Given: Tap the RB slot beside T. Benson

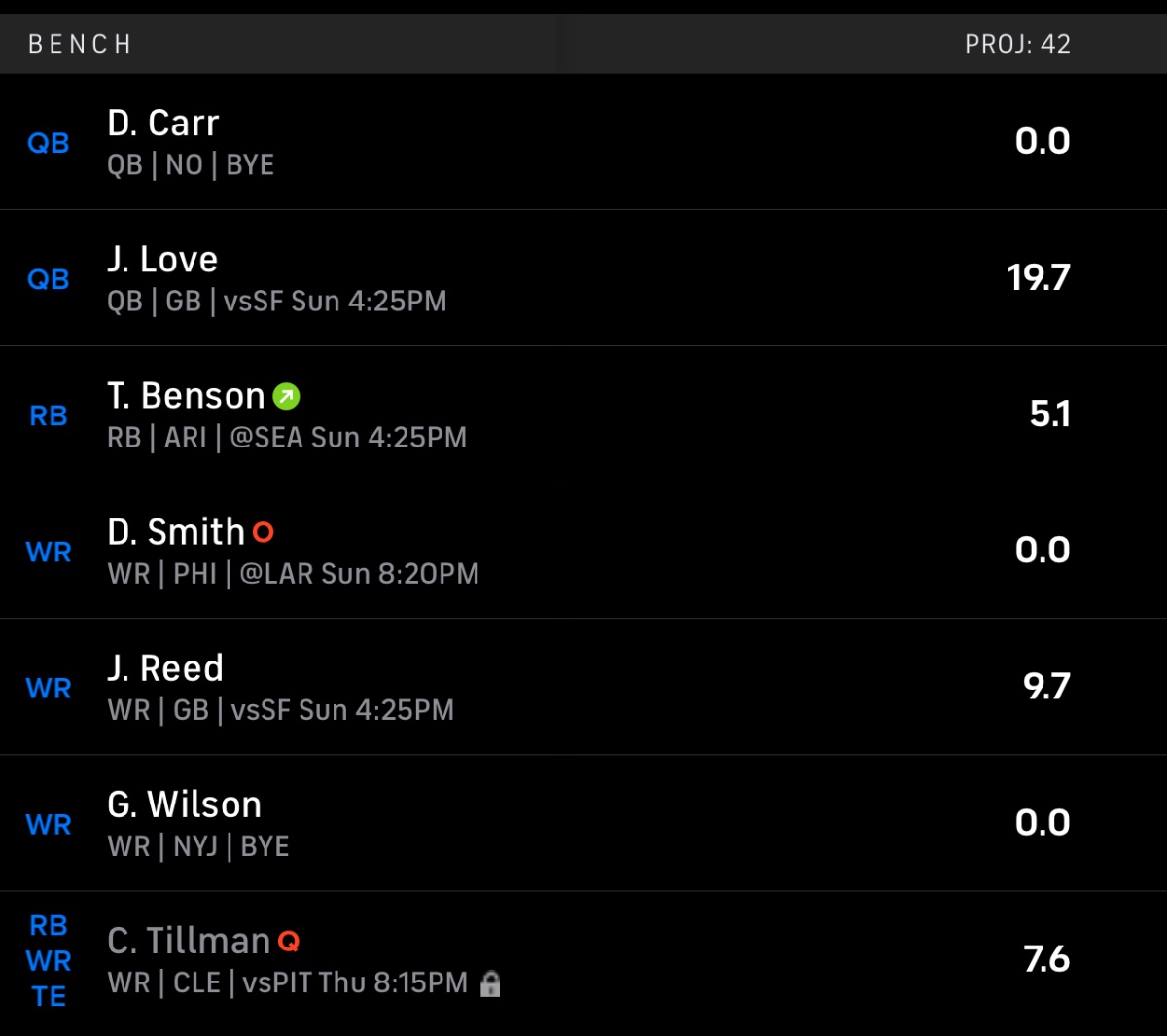Looking at the screenshot, I should tap(49, 415).
